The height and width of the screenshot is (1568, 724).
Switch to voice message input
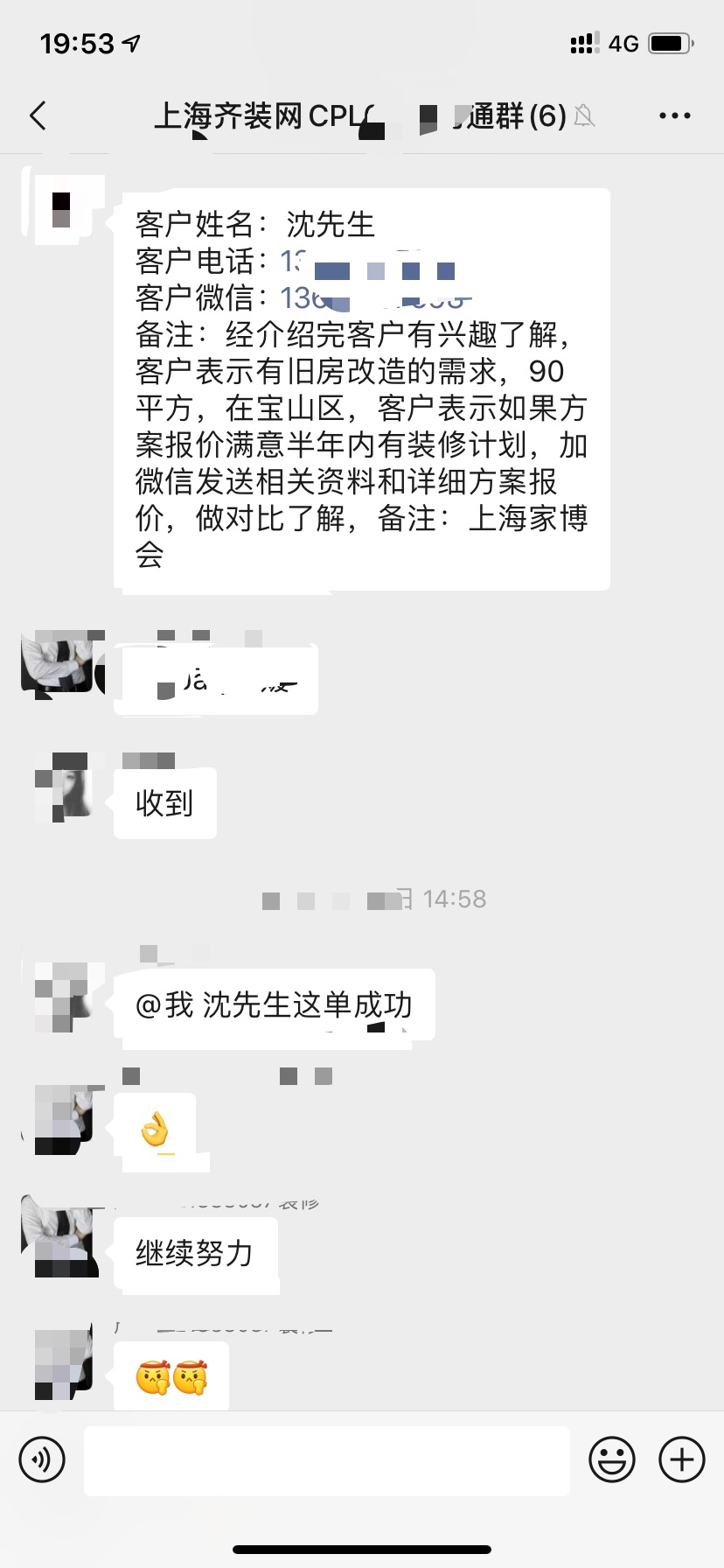tap(42, 1459)
